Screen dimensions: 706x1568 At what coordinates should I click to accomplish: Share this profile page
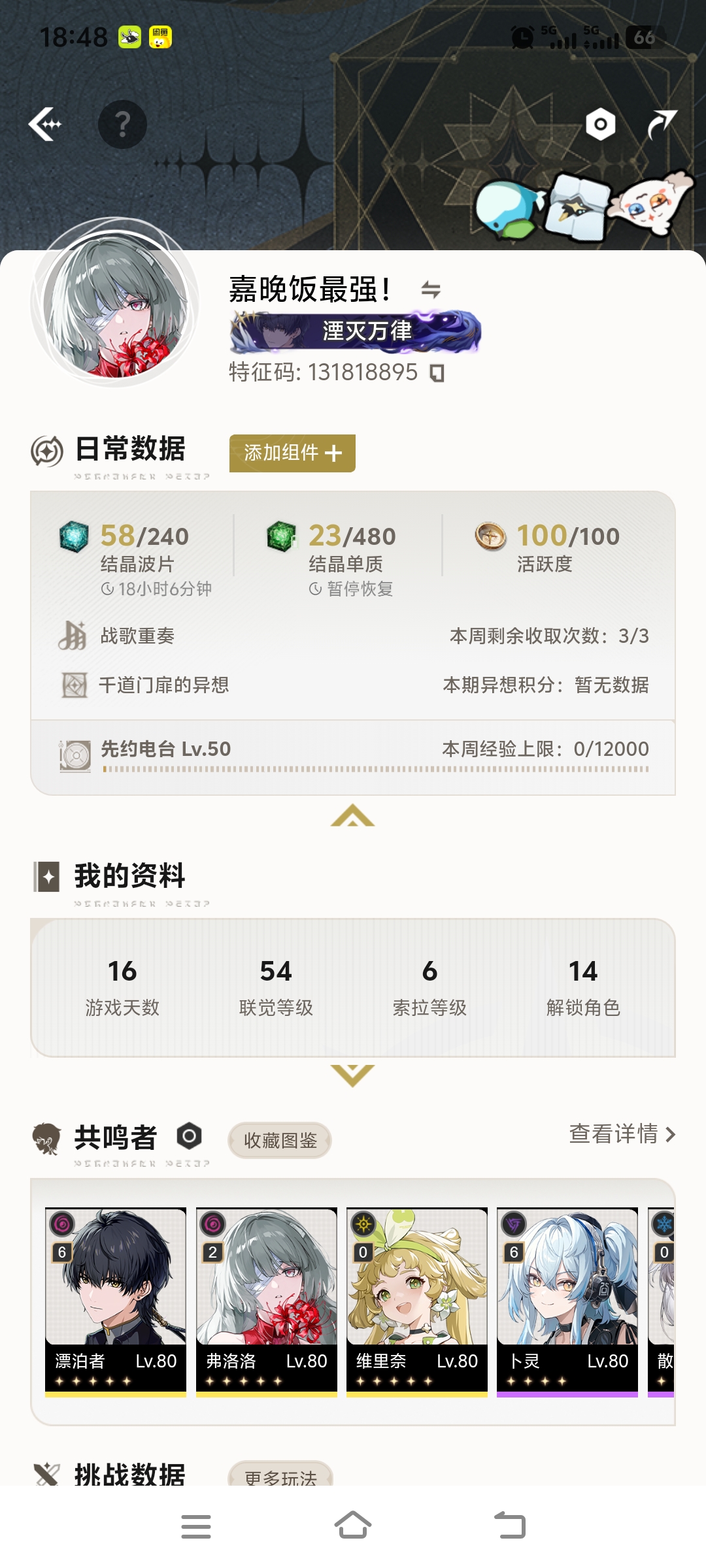coord(662,124)
